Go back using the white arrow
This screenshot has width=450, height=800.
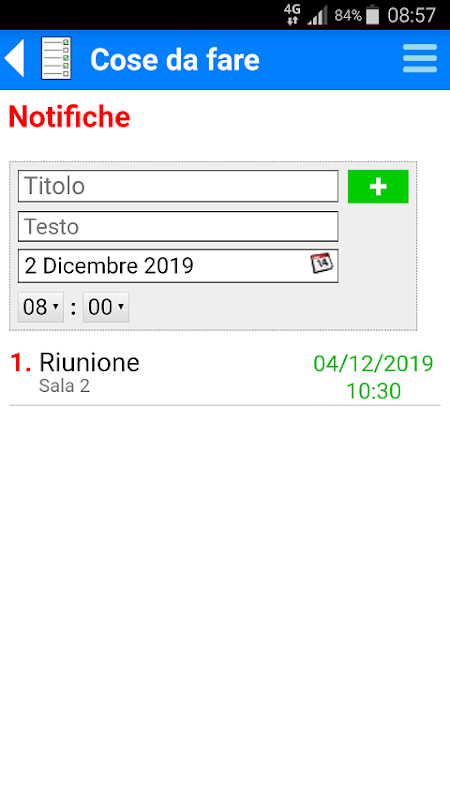pyautogui.click(x=14, y=59)
